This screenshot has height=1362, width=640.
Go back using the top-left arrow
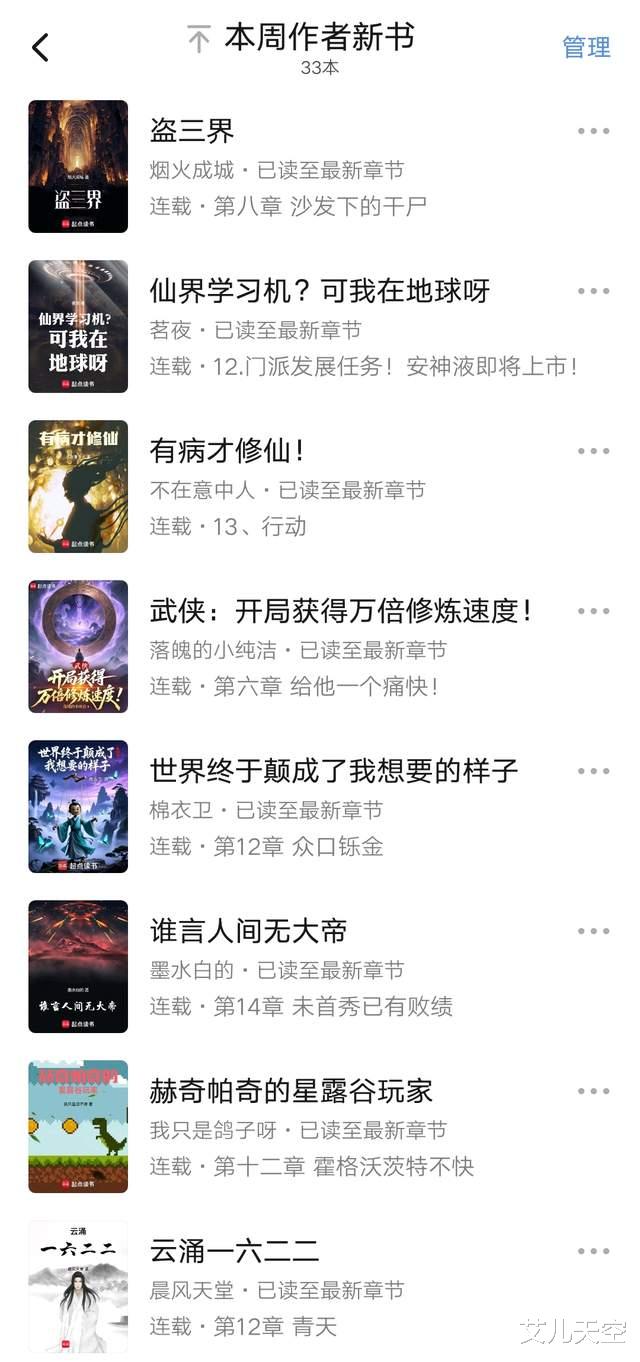click(x=40, y=47)
